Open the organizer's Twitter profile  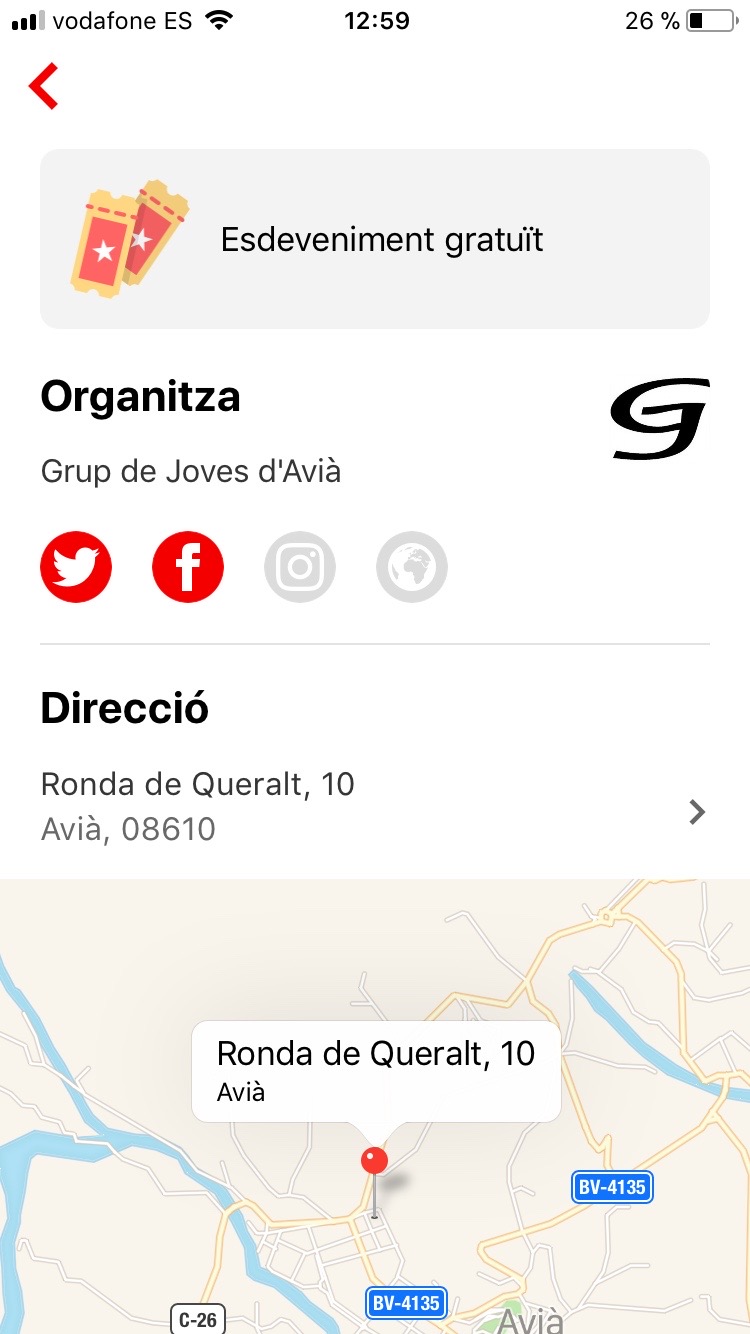76,568
